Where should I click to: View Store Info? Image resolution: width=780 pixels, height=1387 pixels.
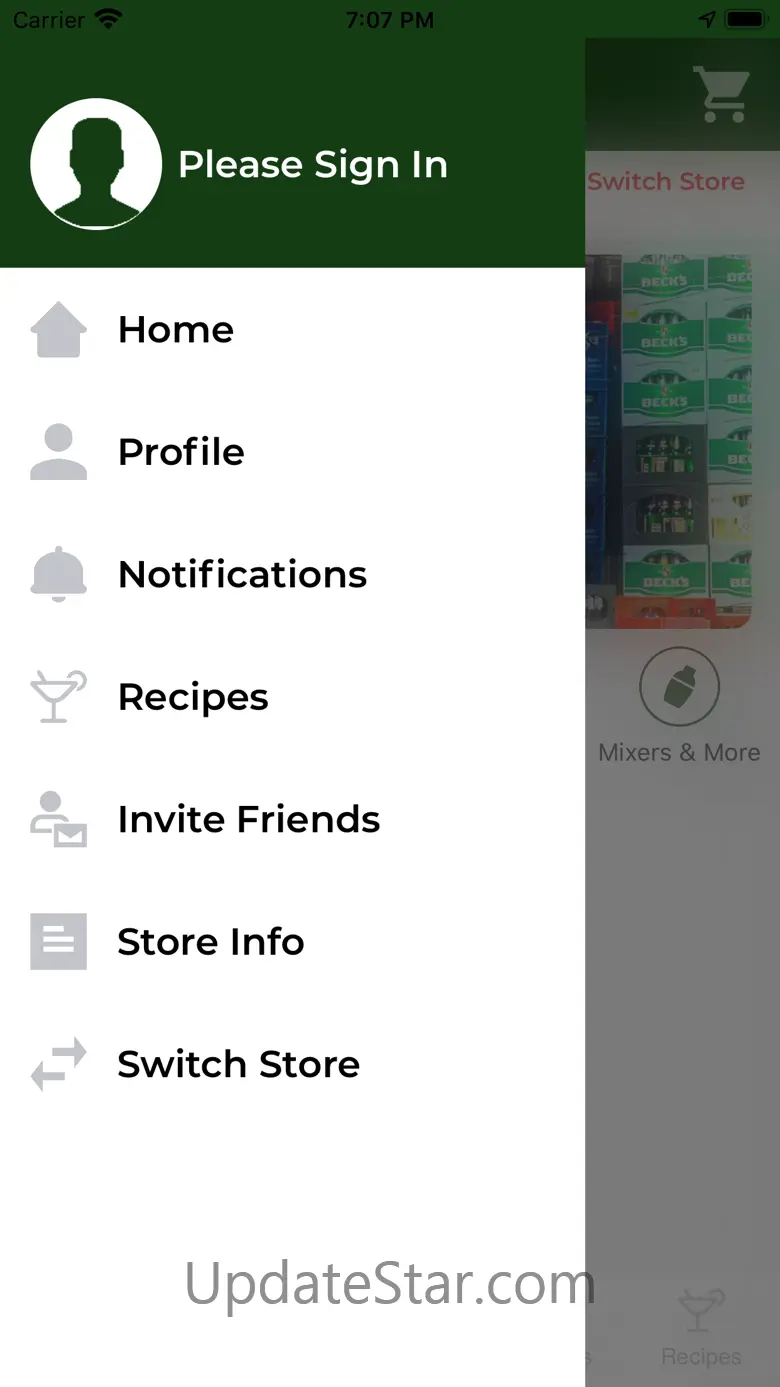point(292,941)
